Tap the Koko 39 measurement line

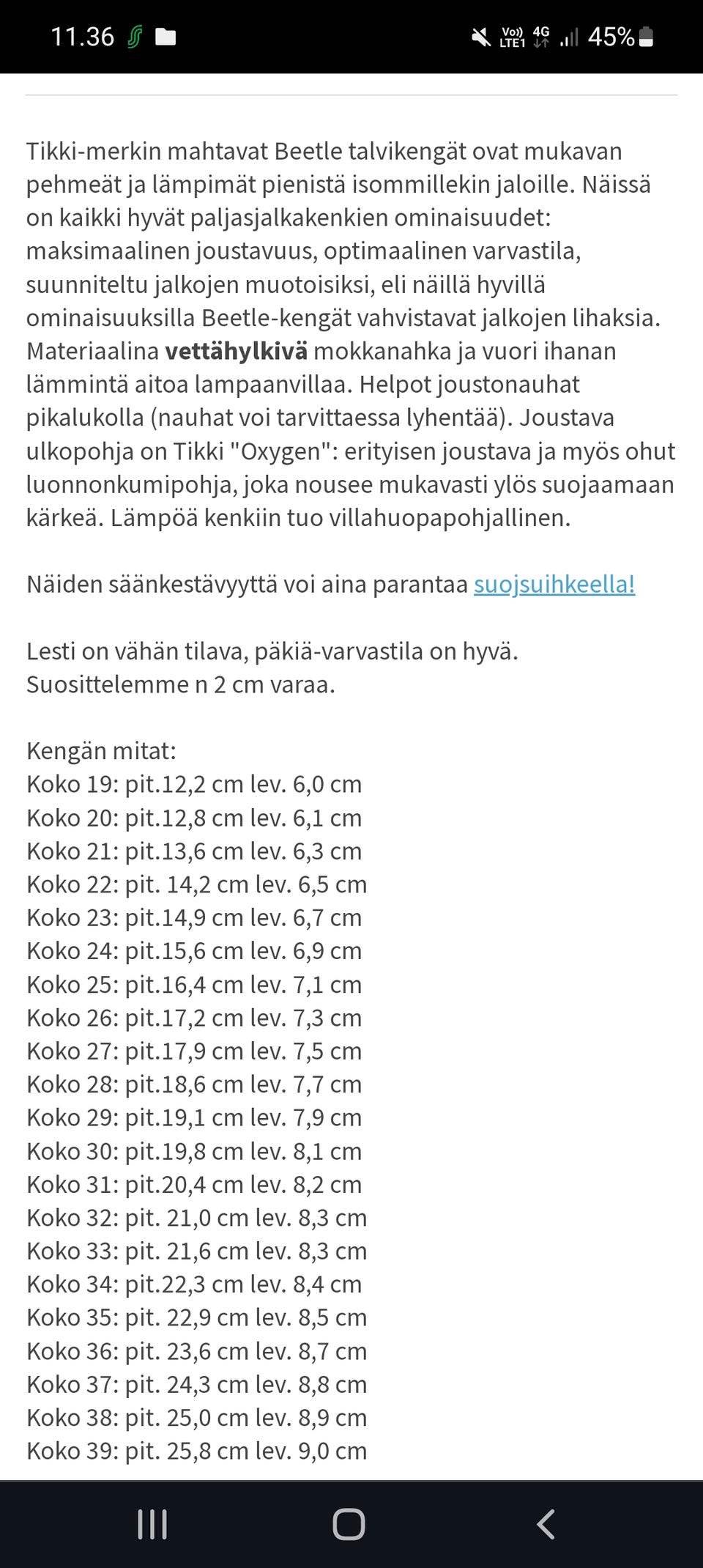(x=196, y=1451)
